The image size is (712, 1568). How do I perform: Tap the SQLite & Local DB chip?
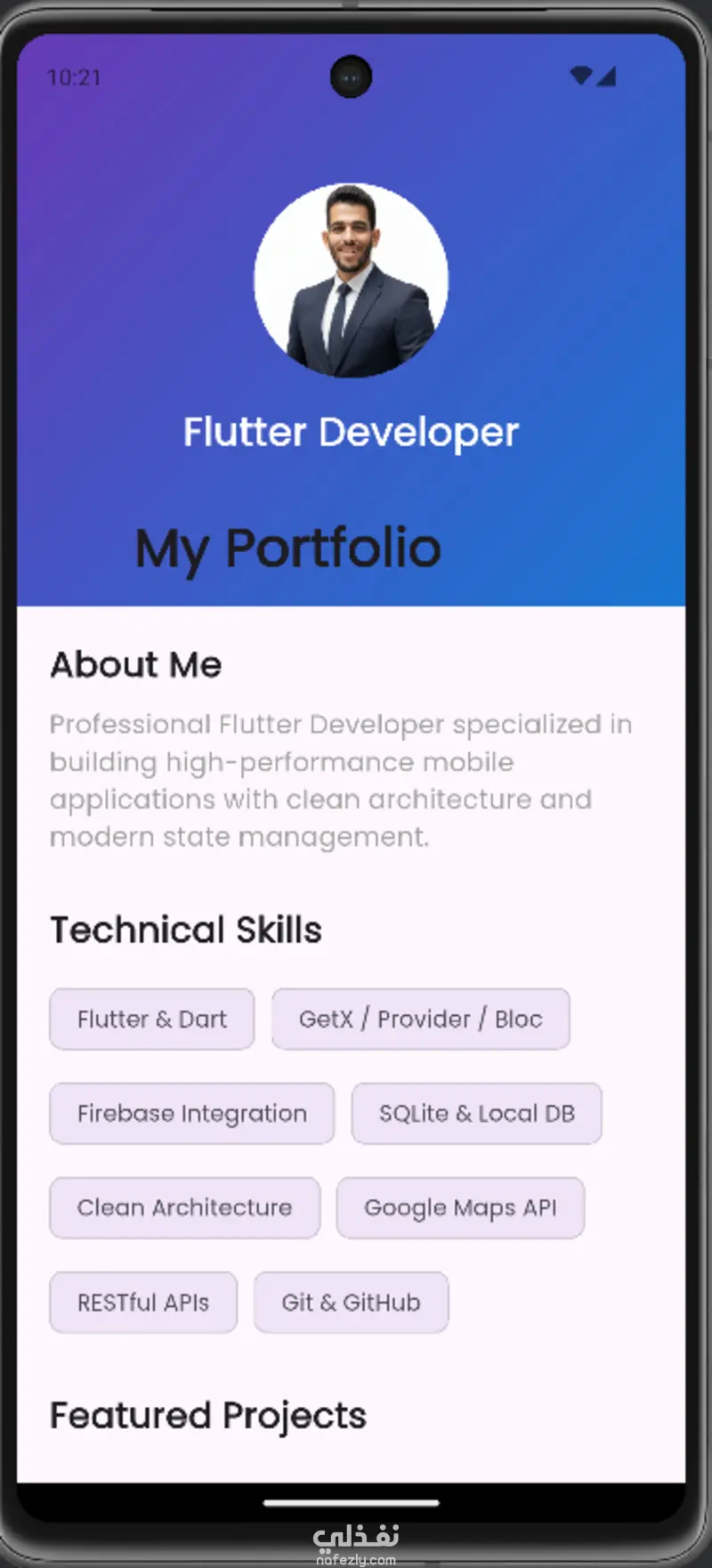pyautogui.click(x=476, y=1113)
